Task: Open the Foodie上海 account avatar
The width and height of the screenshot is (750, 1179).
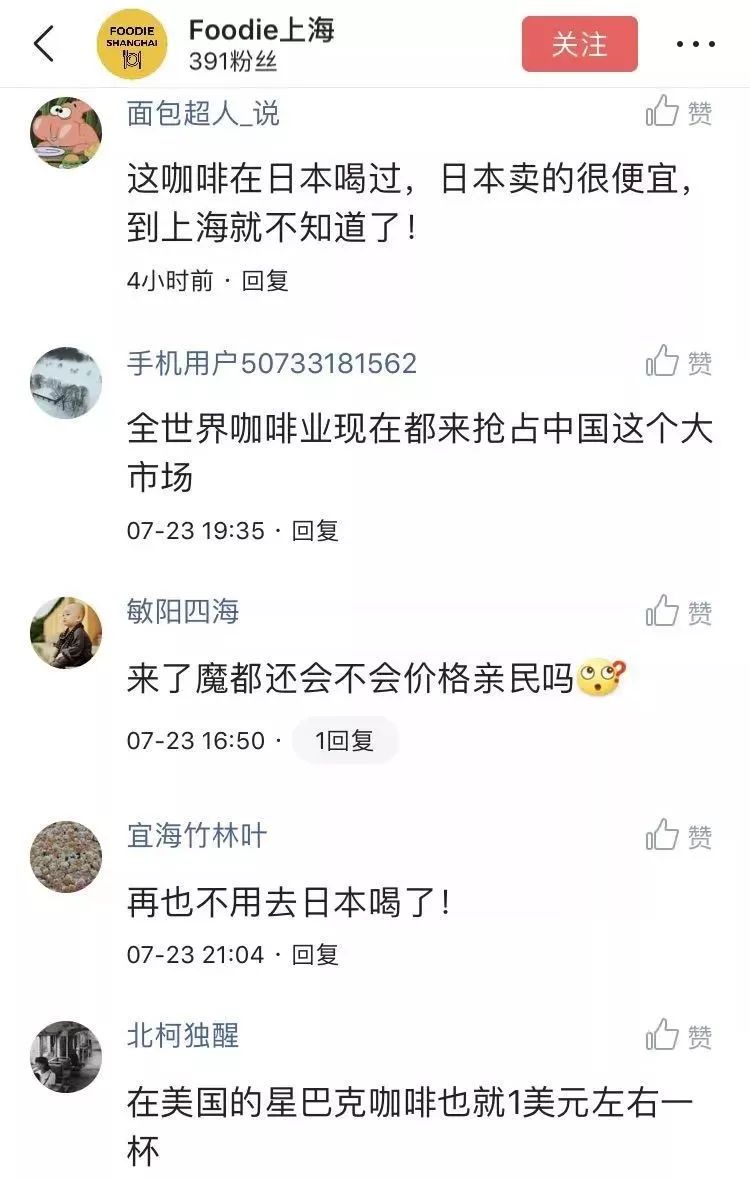Action: click(132, 44)
